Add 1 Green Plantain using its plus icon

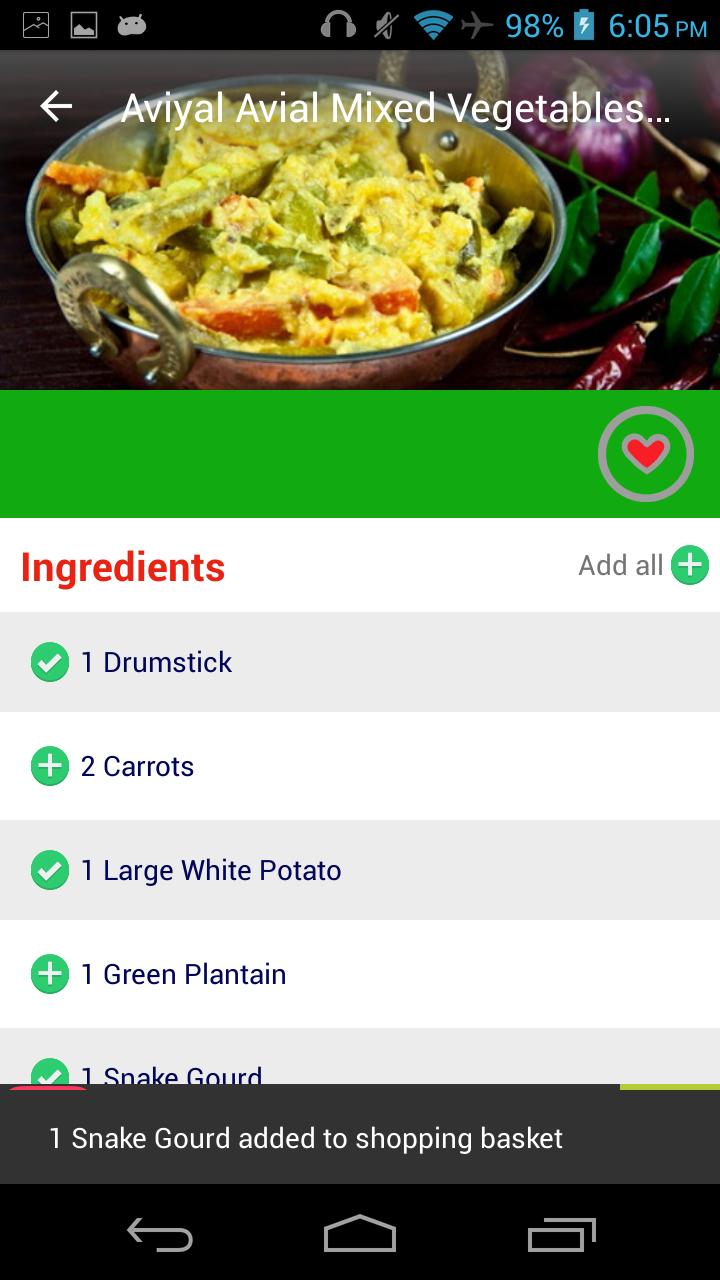(x=49, y=973)
